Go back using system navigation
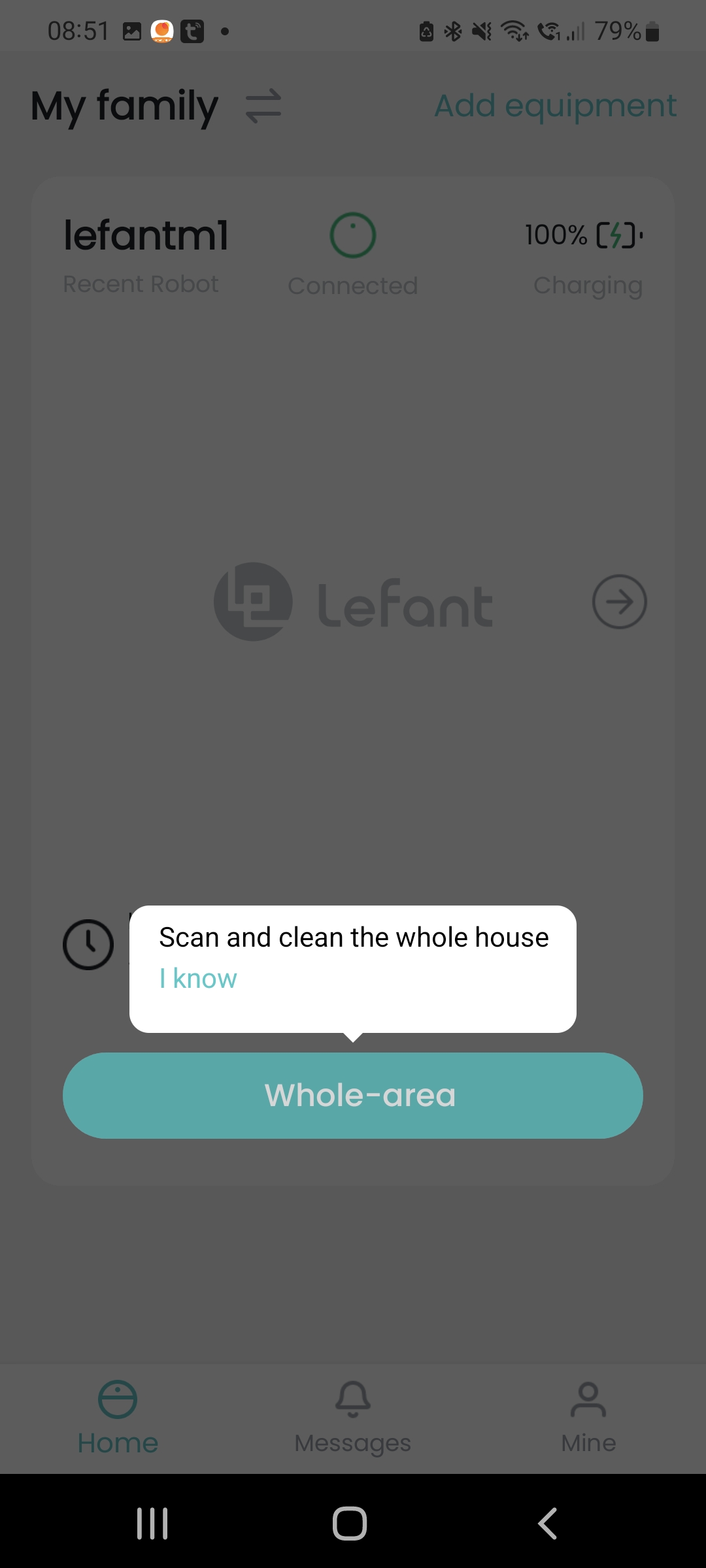Viewport: 706px width, 1568px height. point(548,1524)
